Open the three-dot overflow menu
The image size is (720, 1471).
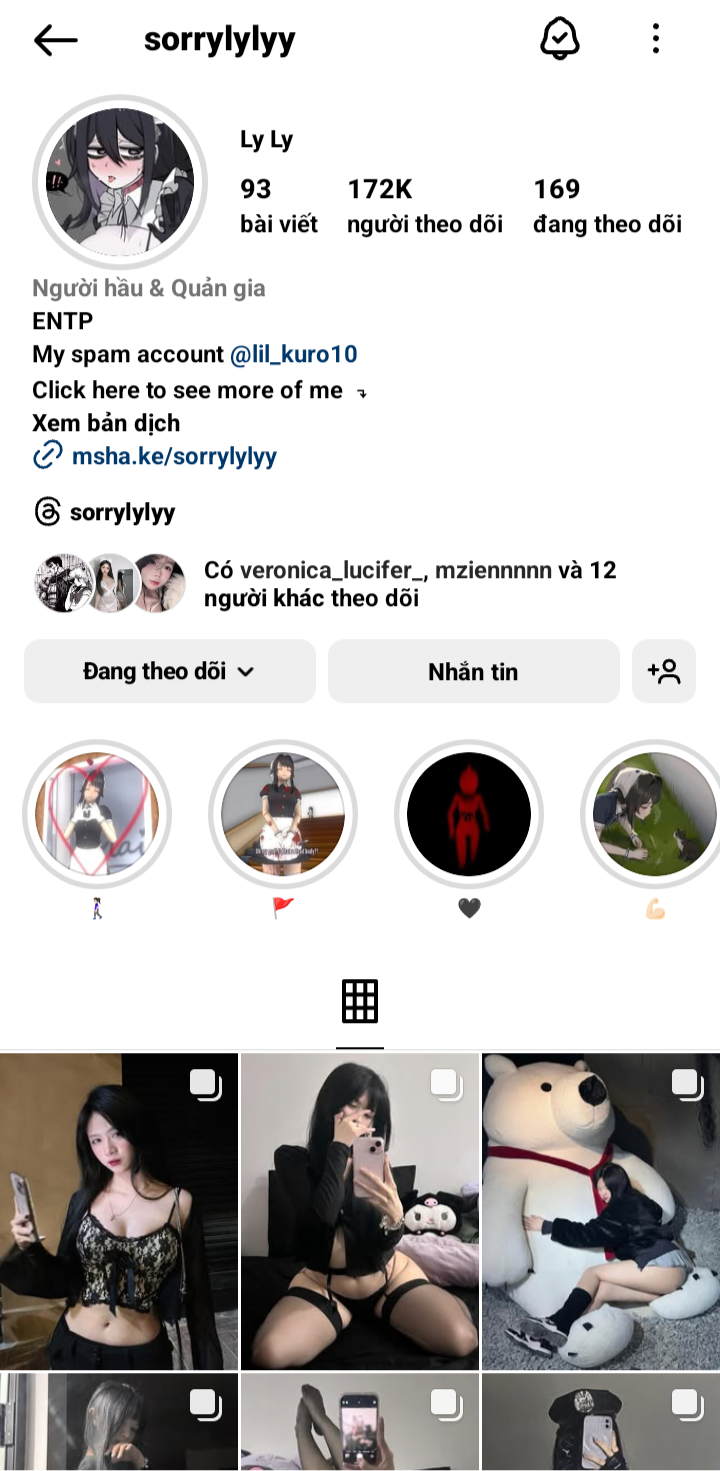pyautogui.click(x=656, y=39)
